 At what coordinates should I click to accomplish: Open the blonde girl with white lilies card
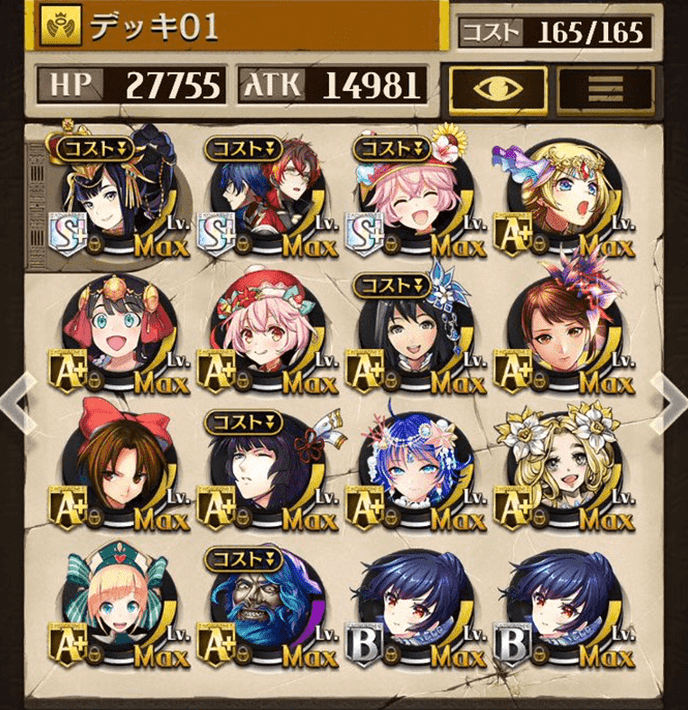click(561, 468)
